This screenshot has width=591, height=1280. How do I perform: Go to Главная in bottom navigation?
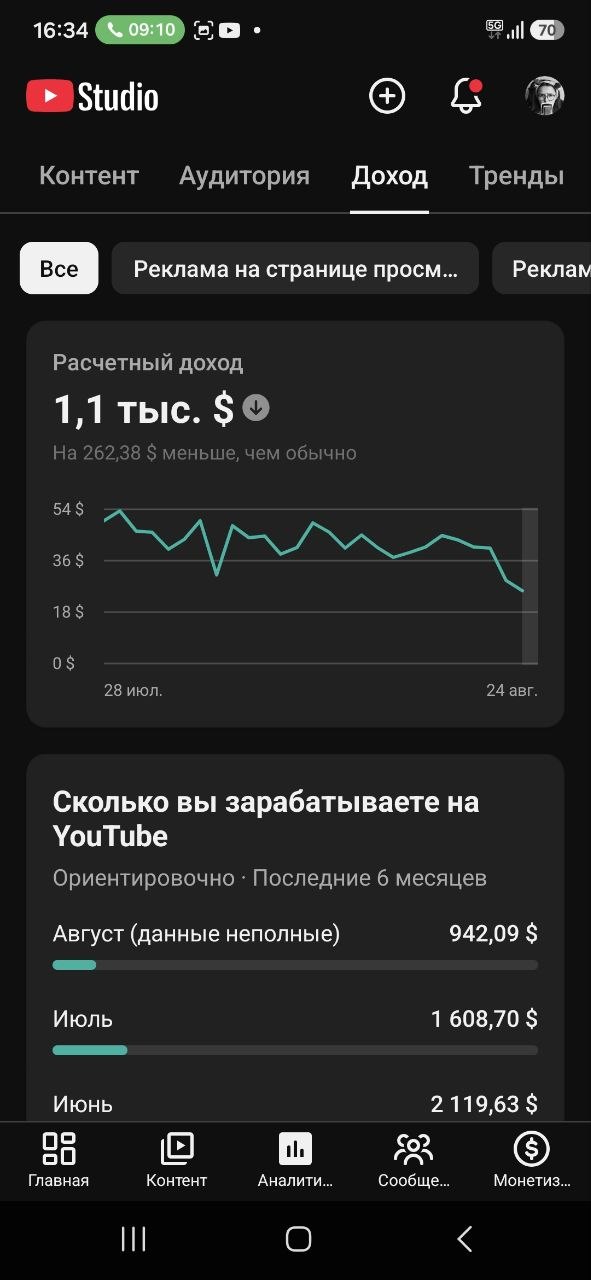tap(59, 1160)
